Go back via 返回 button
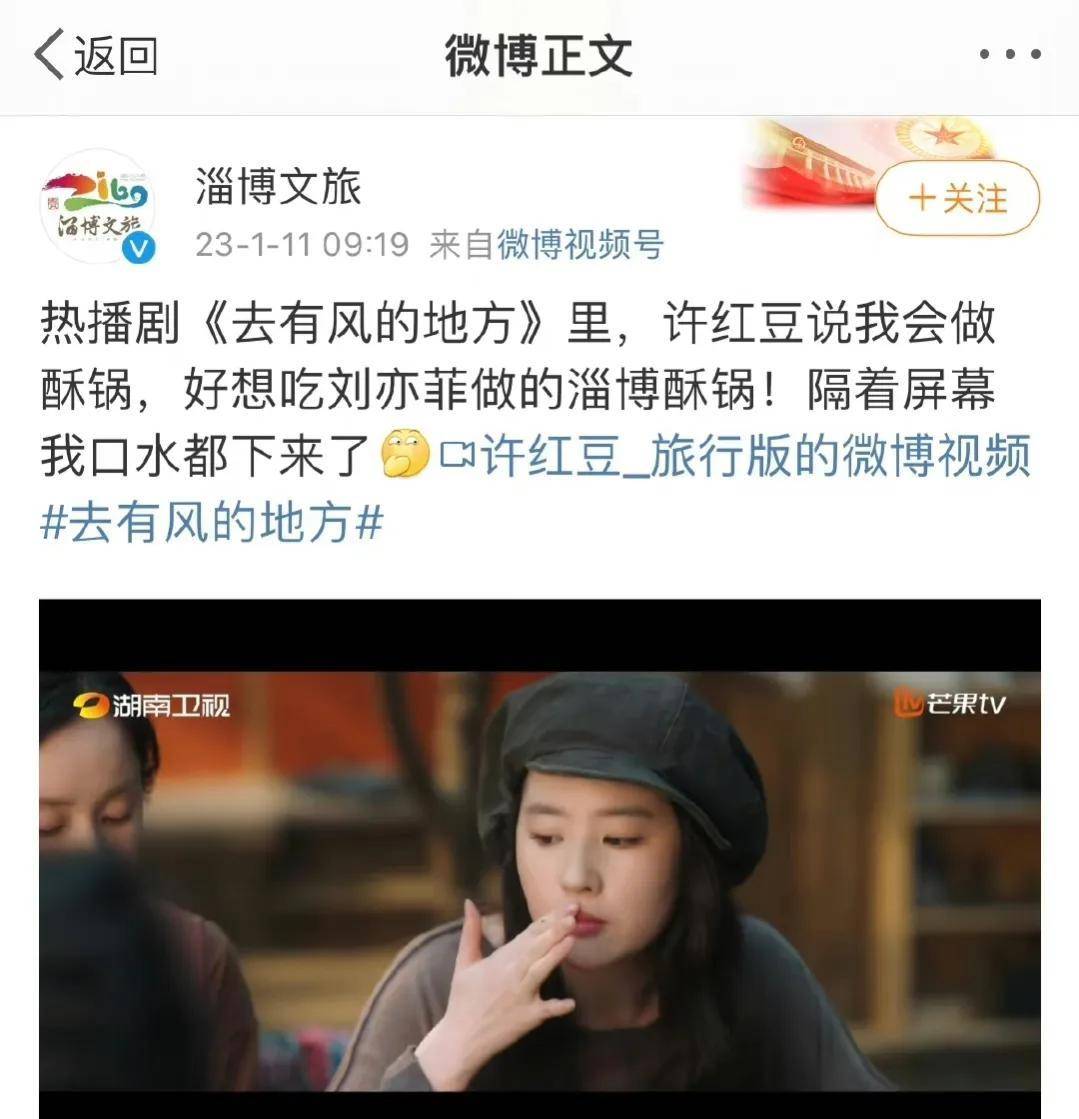The width and height of the screenshot is (1079, 1119). [x=97, y=55]
